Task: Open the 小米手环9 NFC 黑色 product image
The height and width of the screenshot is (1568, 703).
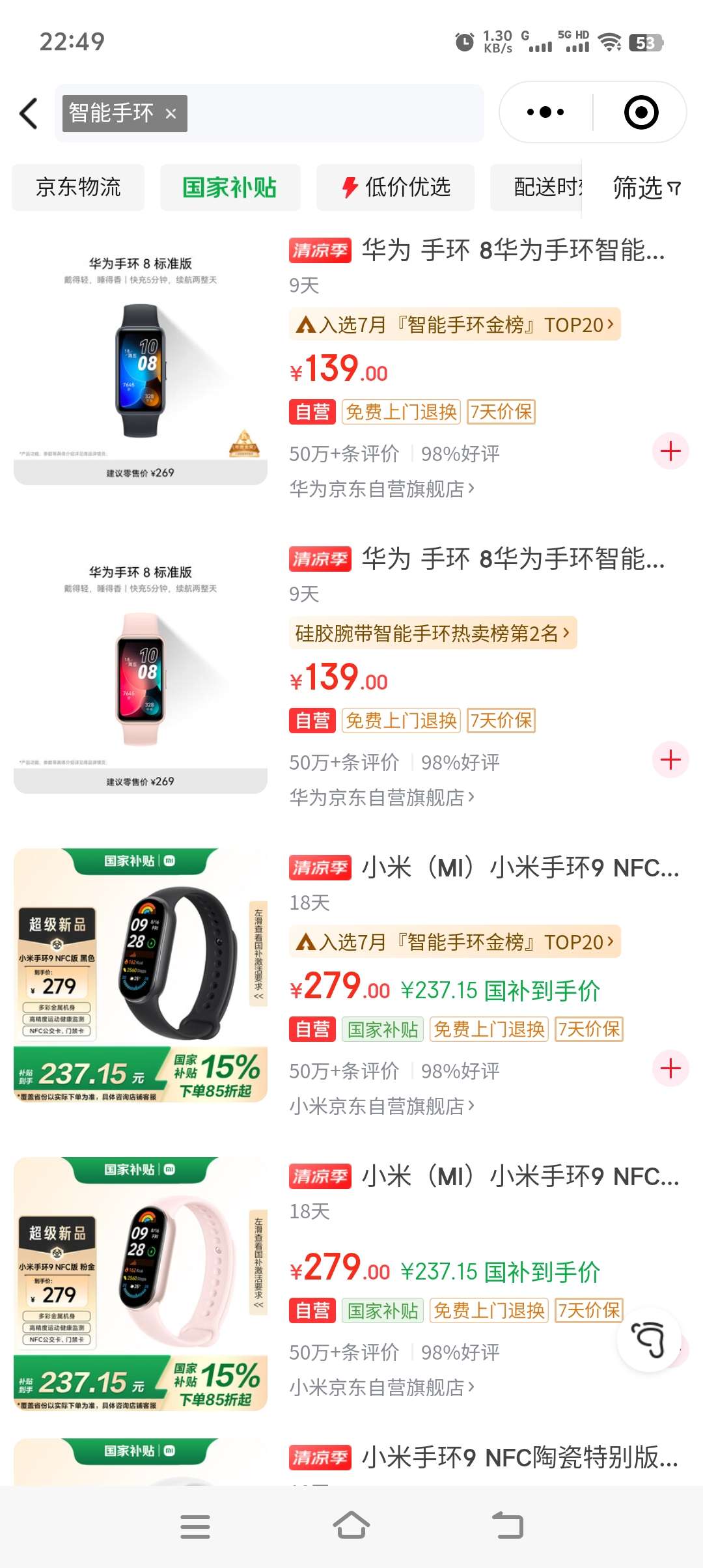Action: click(141, 975)
